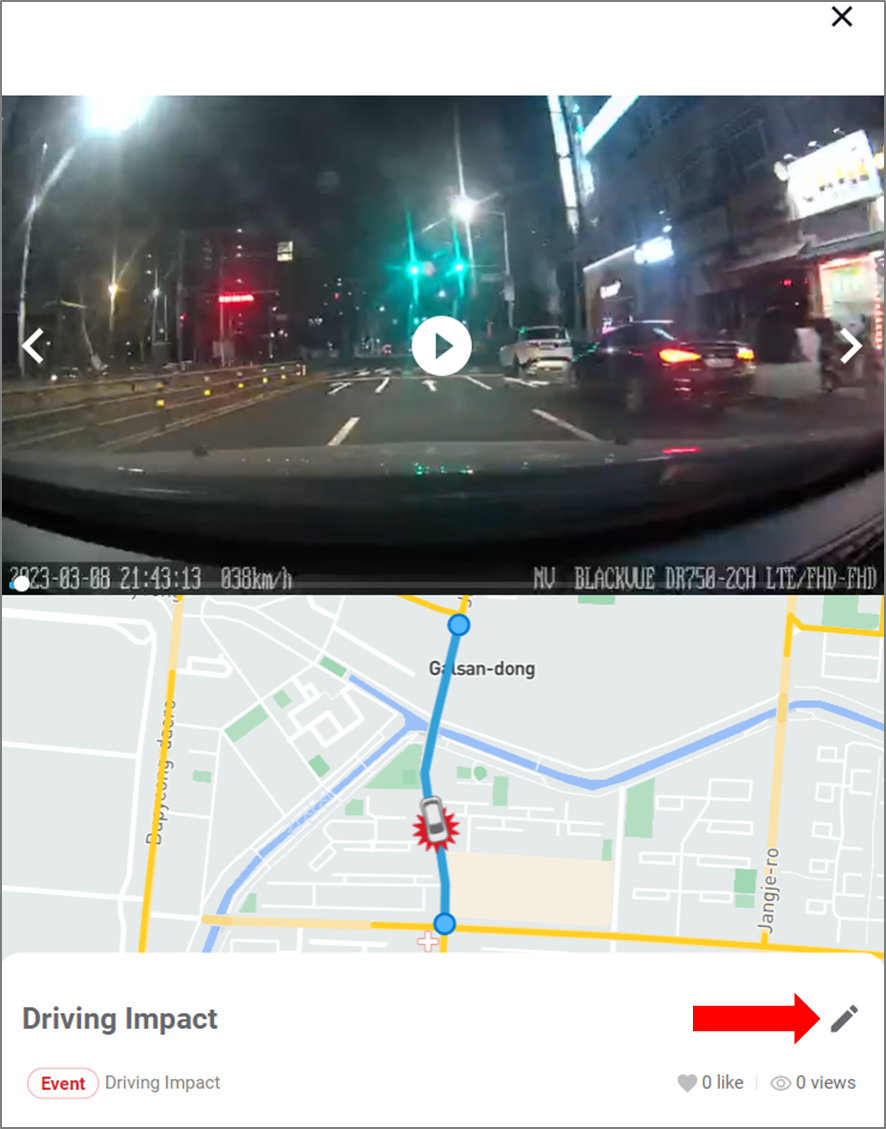Play the dashcam video

441,346
